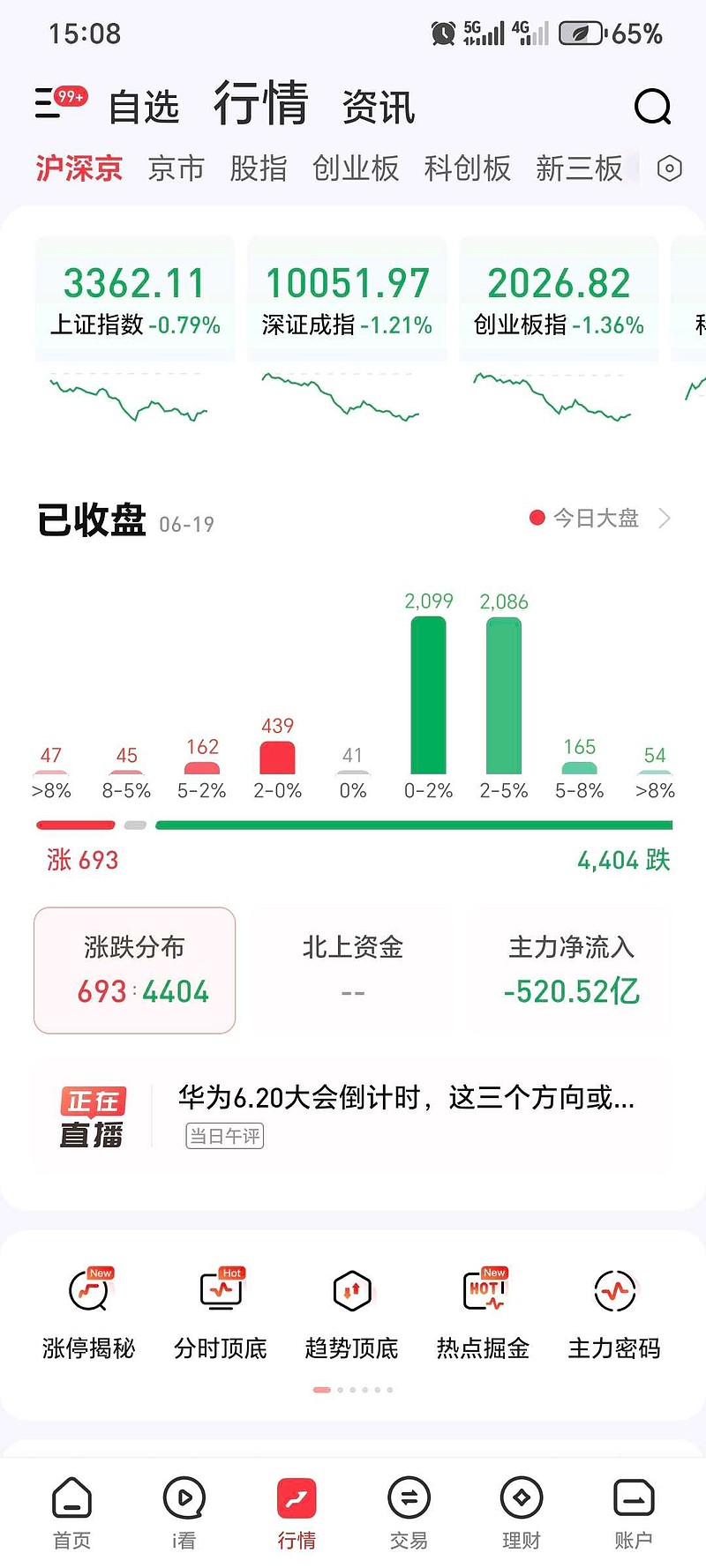Image resolution: width=706 pixels, height=1568 pixels.
Task: Switch to the 自选 tab
Action: click(x=144, y=107)
